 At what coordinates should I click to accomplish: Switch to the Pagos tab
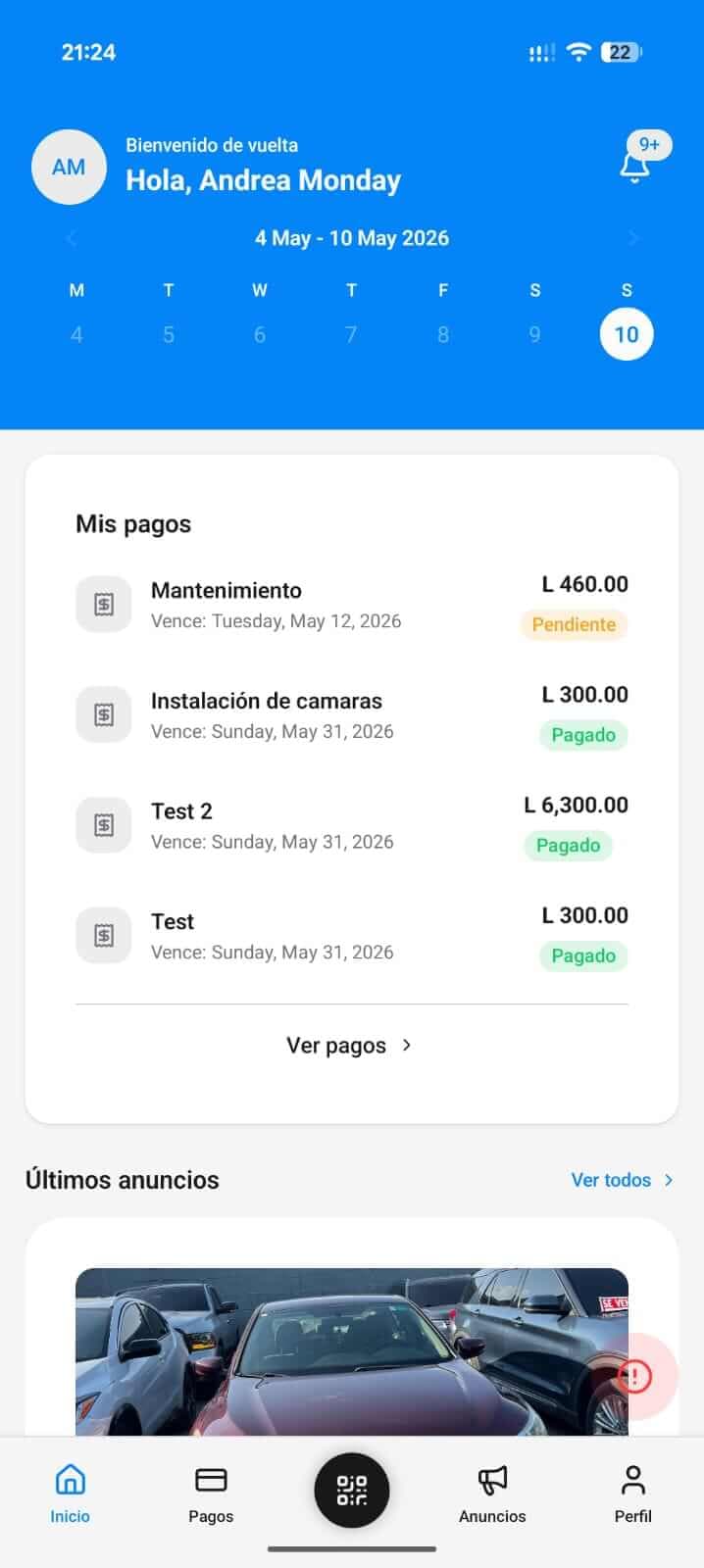click(x=211, y=1494)
